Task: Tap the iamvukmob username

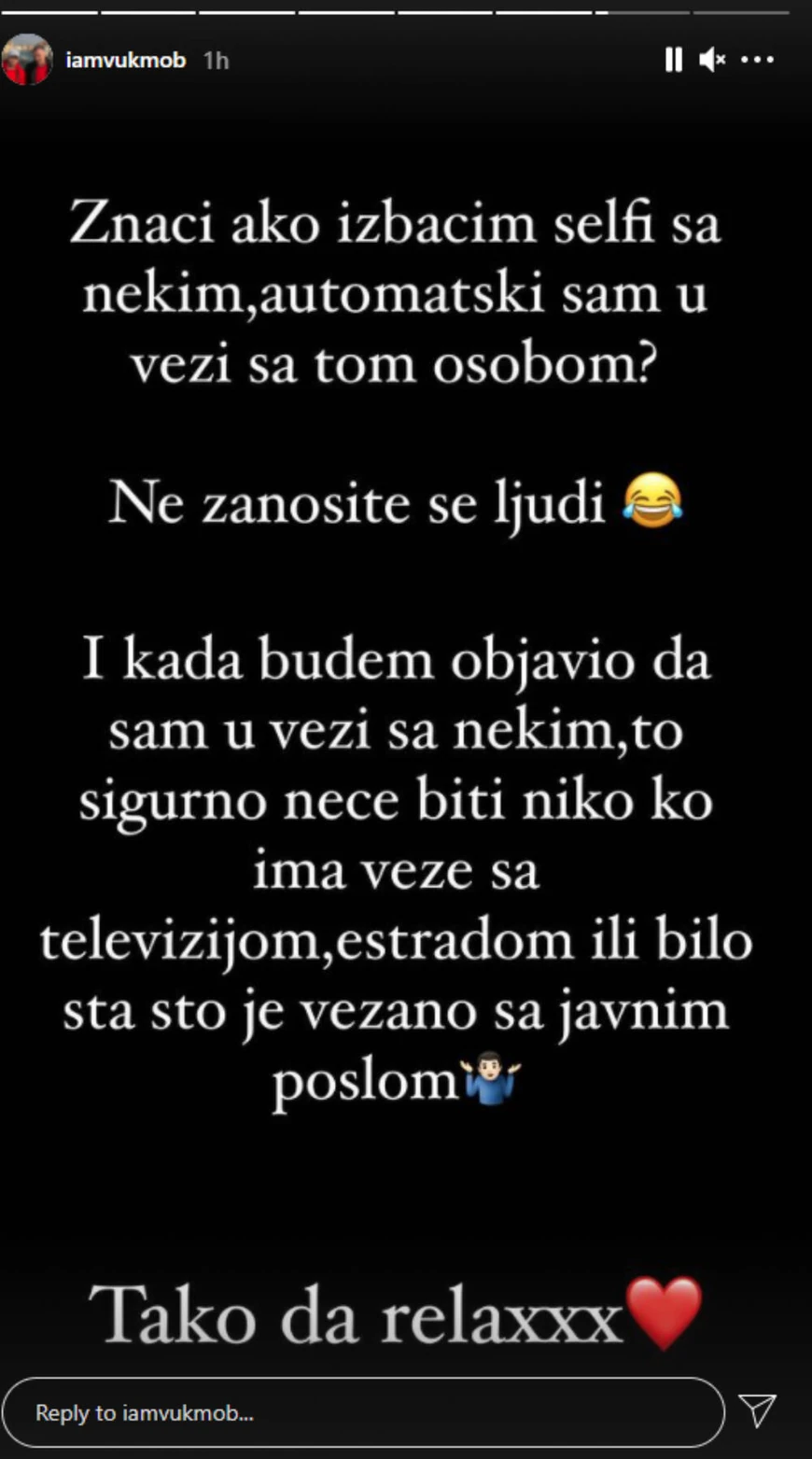Action: point(125,60)
